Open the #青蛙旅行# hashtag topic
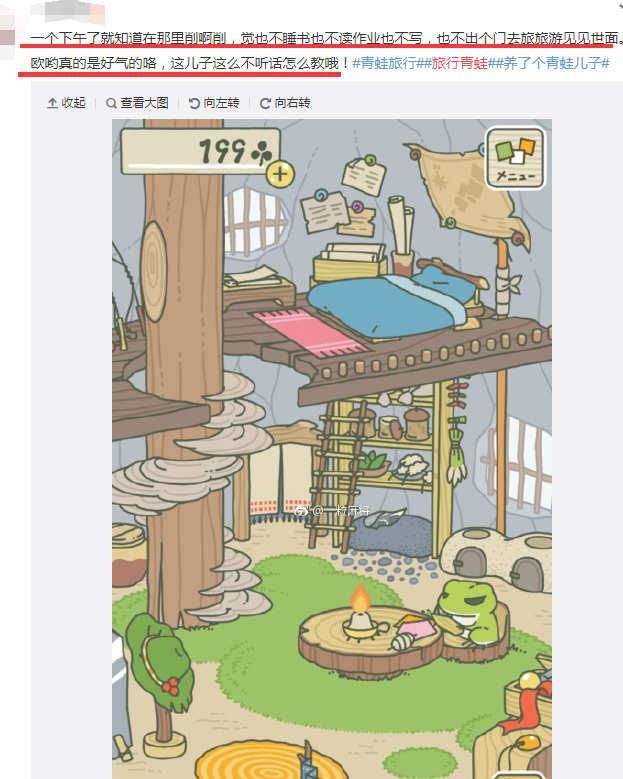 tap(387, 63)
